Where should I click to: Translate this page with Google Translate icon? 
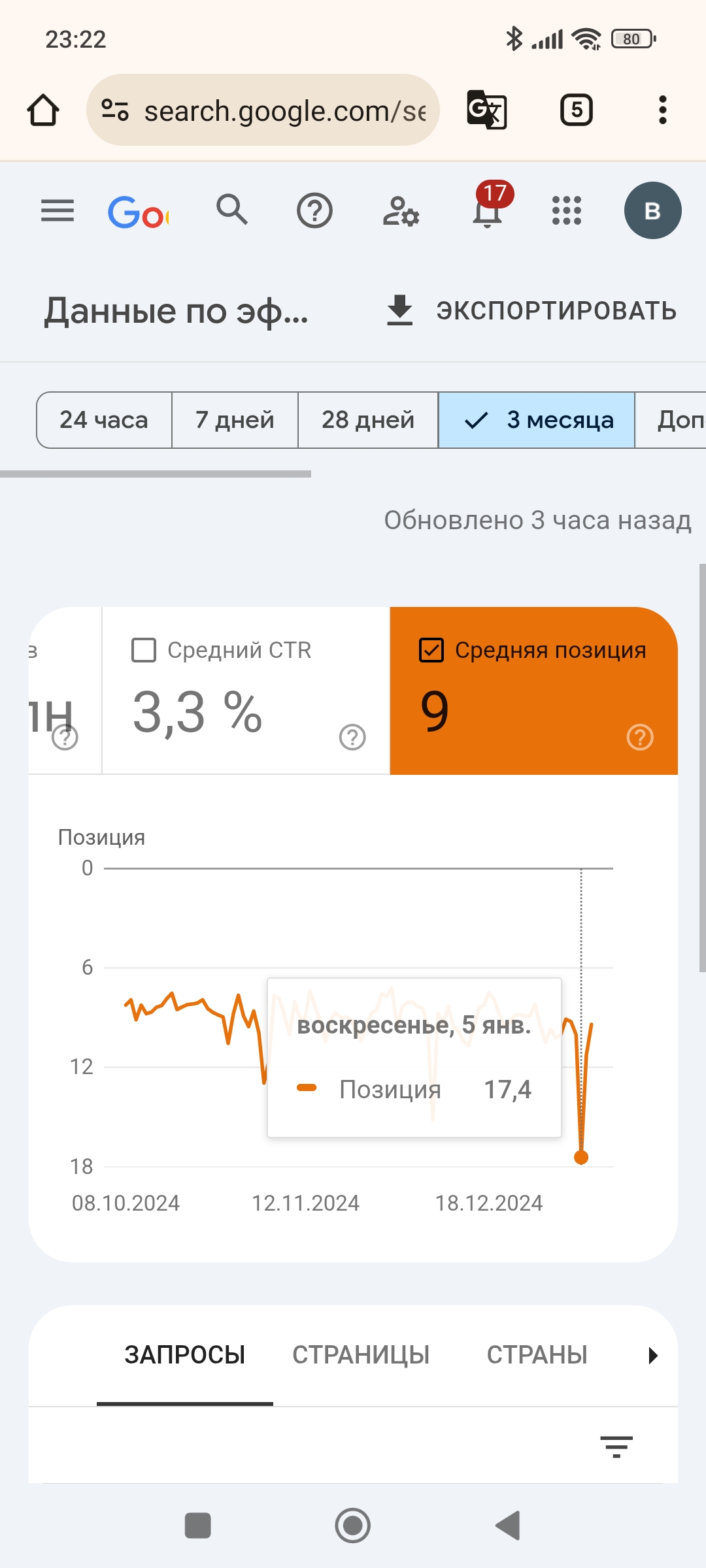487,110
